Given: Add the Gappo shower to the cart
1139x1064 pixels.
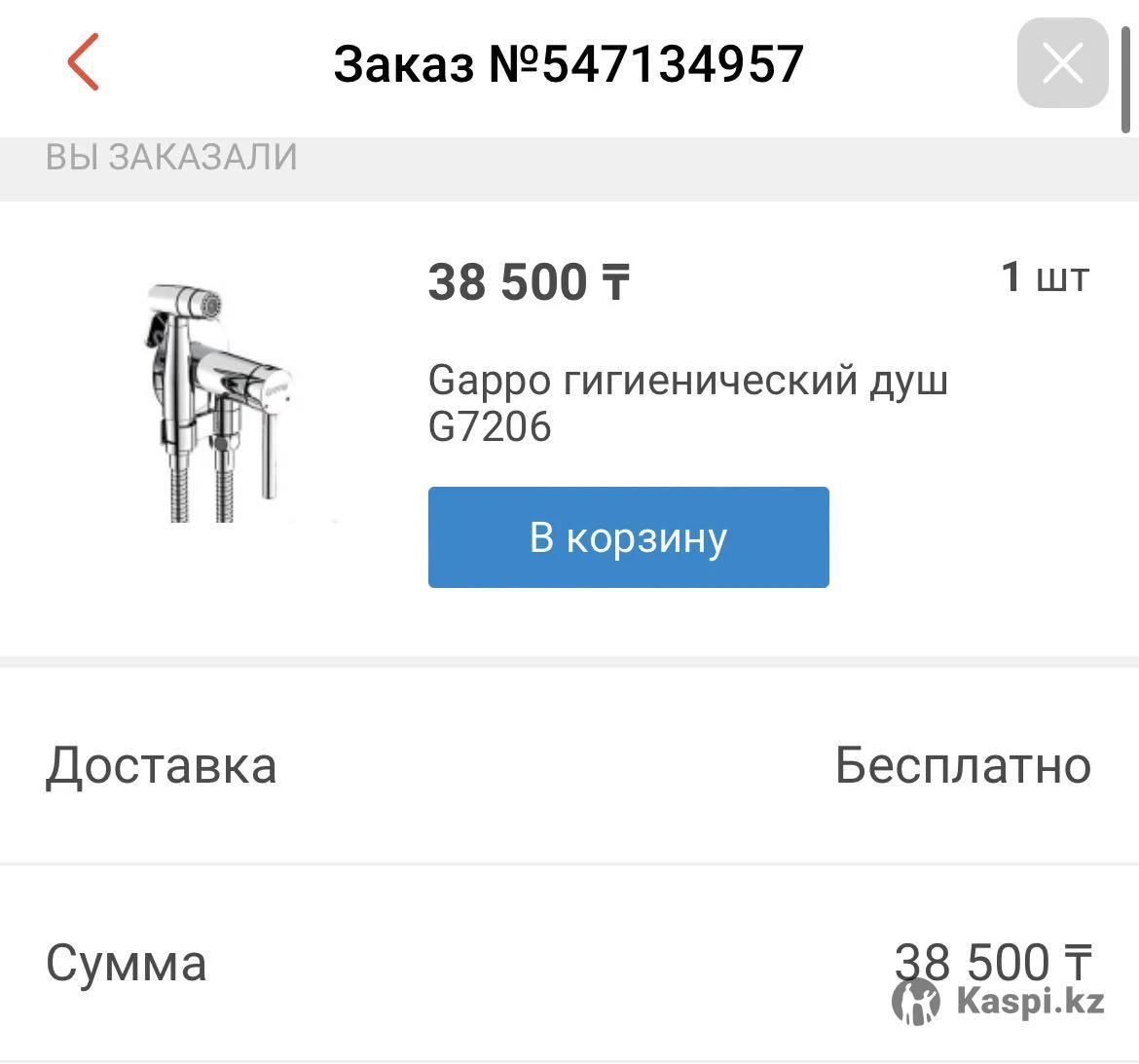Looking at the screenshot, I should pos(628,537).
